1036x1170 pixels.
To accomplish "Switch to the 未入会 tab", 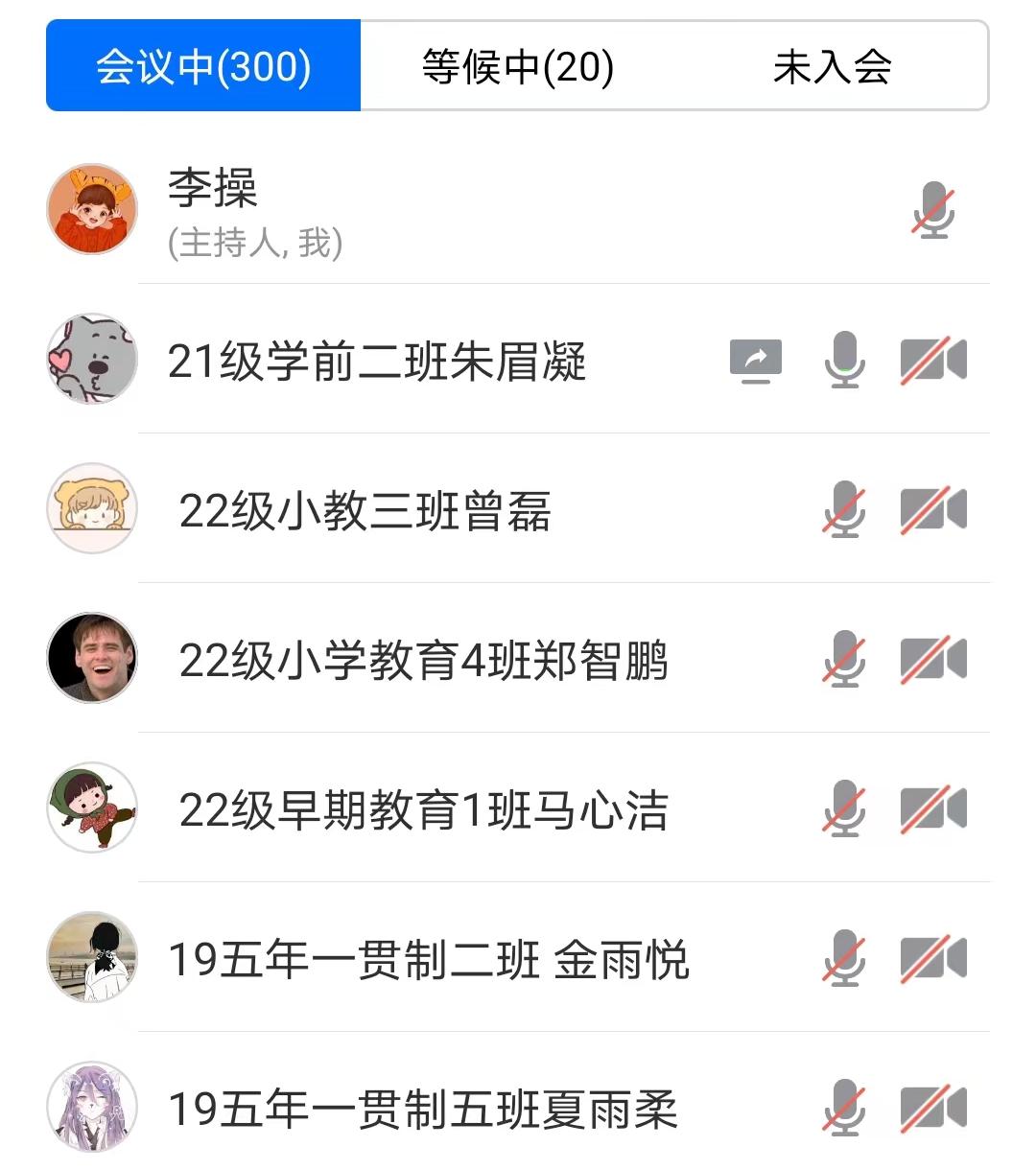I will tap(832, 66).
